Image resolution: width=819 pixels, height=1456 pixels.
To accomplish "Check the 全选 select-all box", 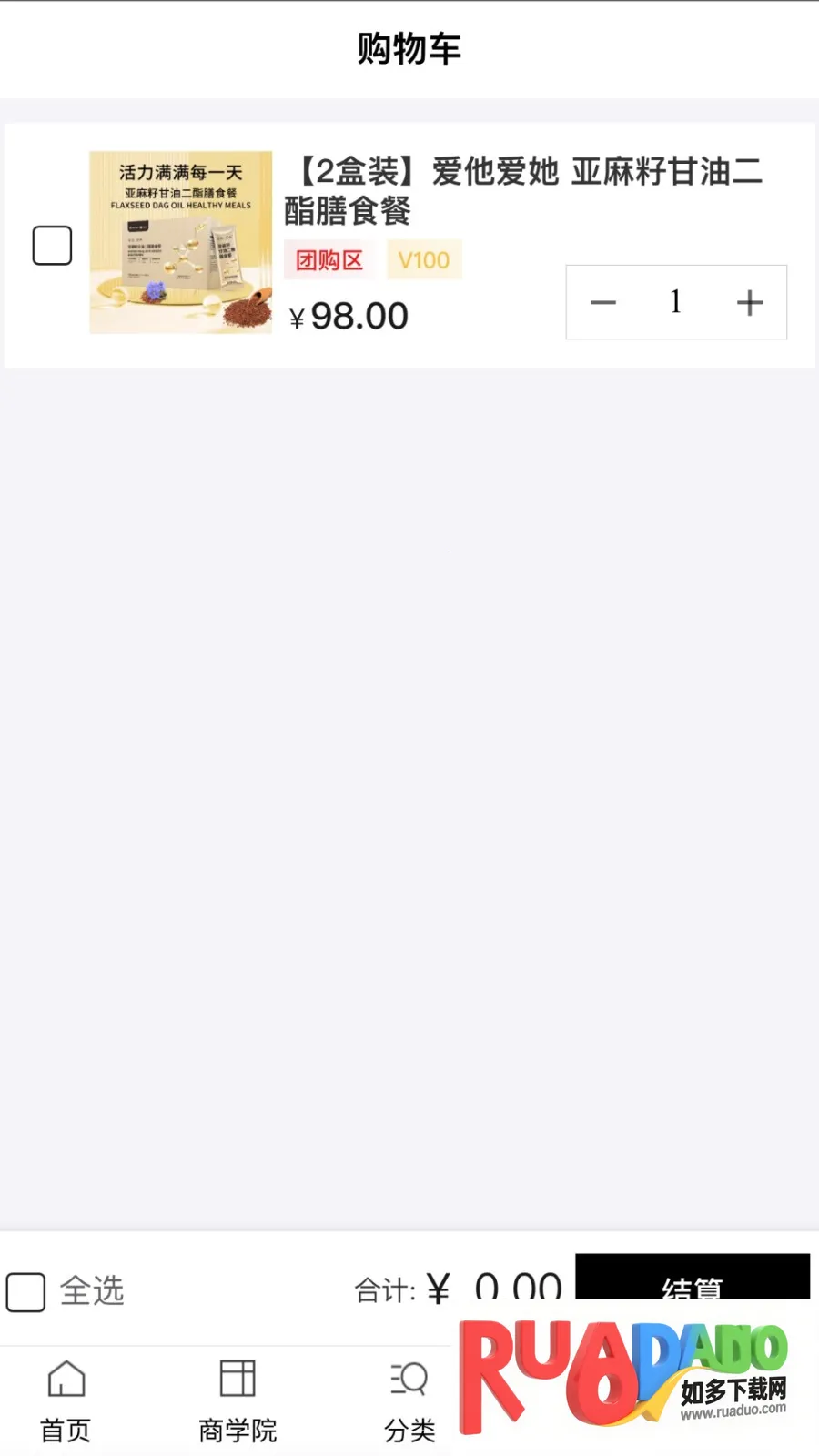I will [26, 1291].
